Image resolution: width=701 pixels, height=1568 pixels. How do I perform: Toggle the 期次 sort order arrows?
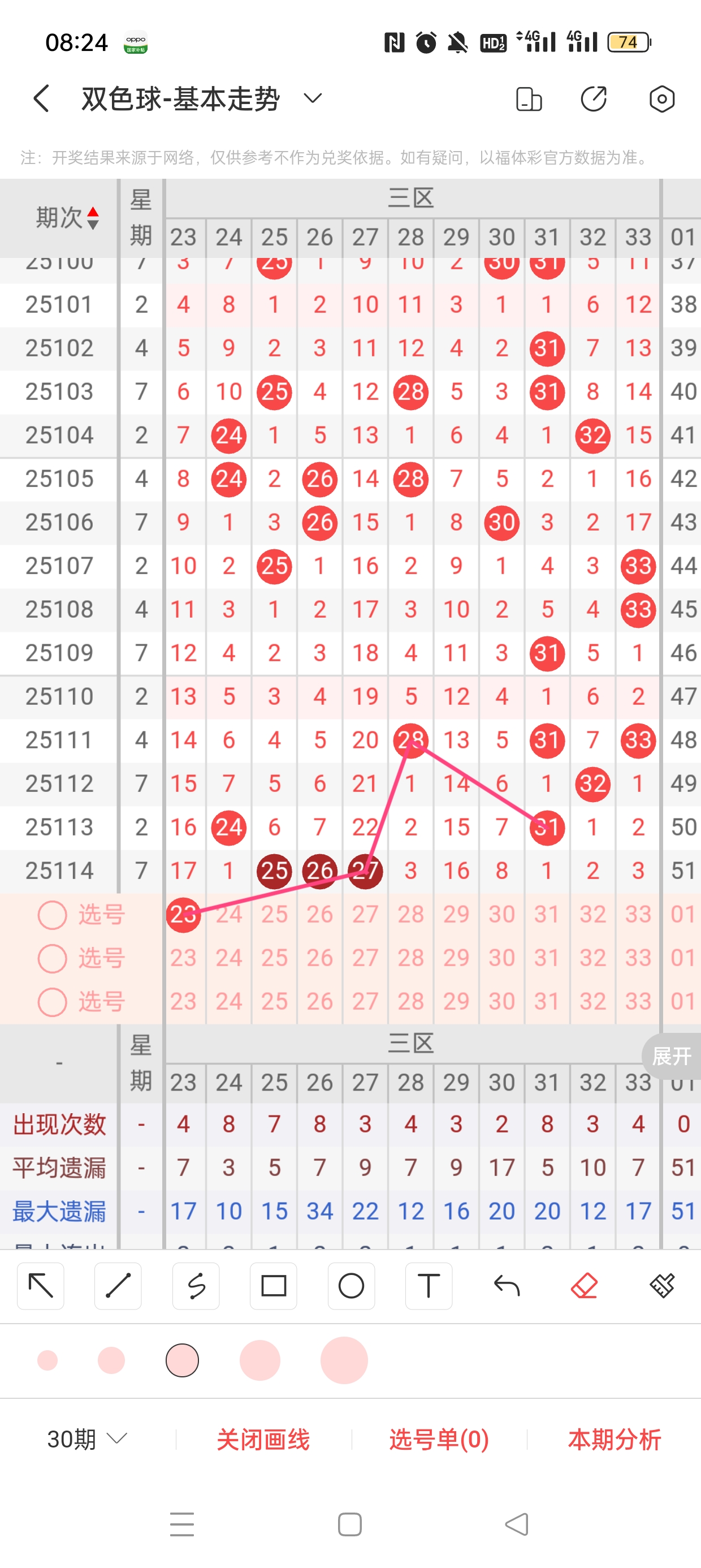[93, 217]
